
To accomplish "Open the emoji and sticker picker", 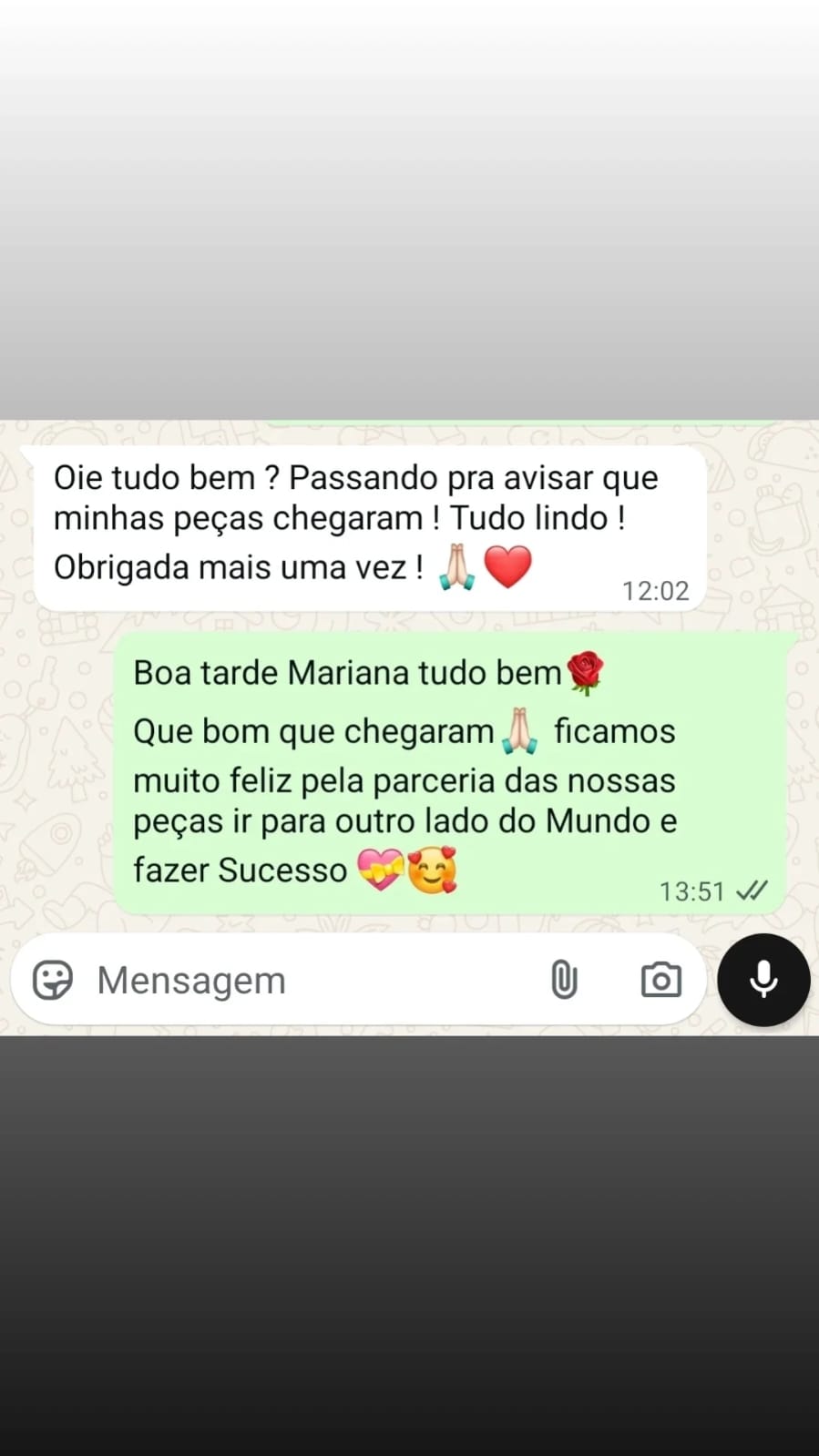I will pyautogui.click(x=53, y=981).
